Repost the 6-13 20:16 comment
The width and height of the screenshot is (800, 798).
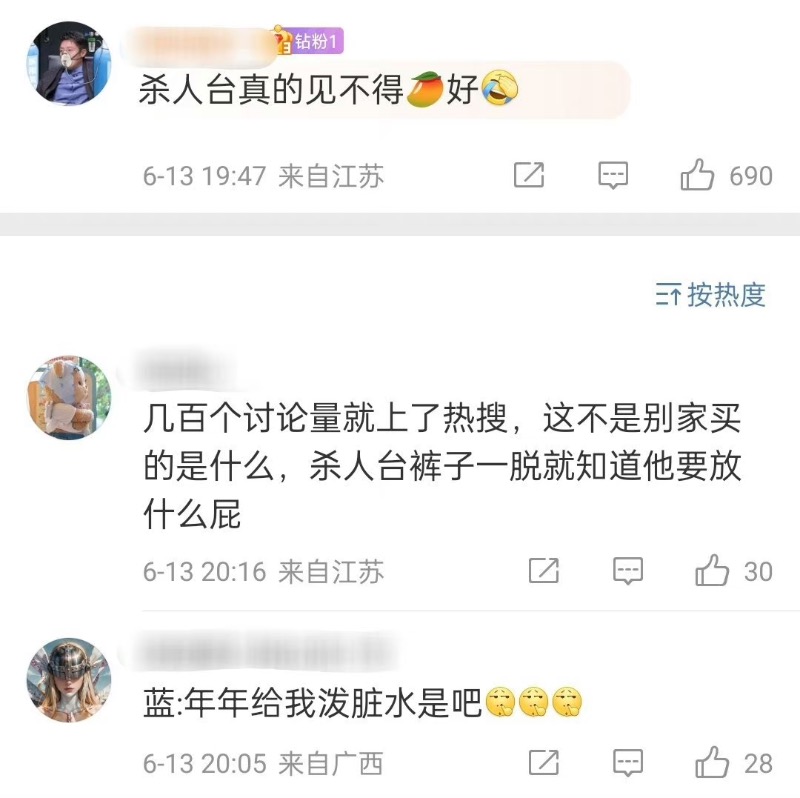pos(543,571)
